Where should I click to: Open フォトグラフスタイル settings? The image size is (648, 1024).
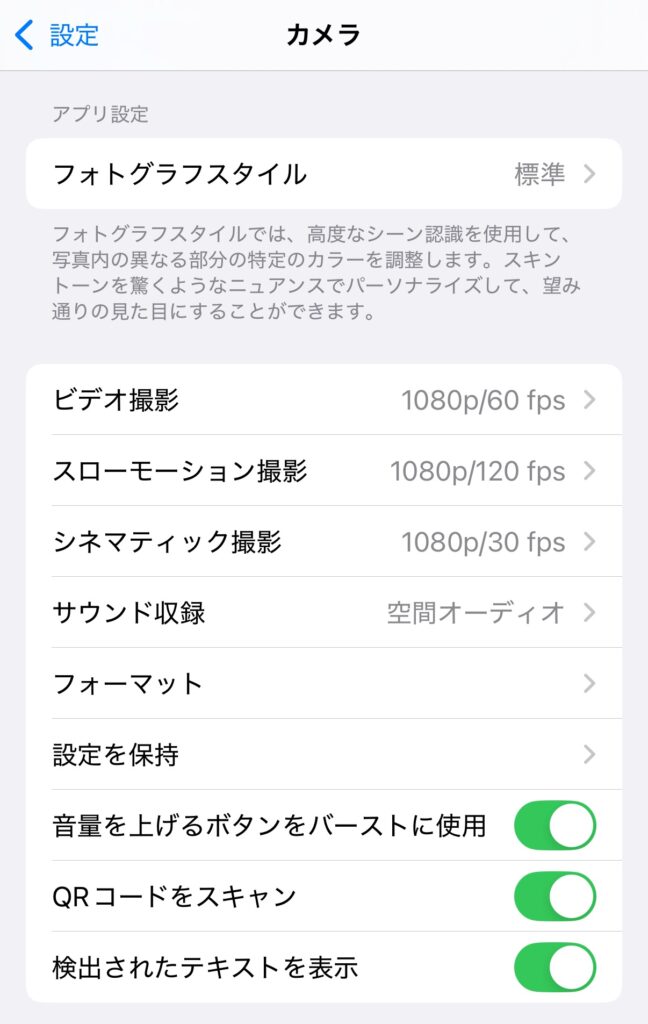[323, 174]
